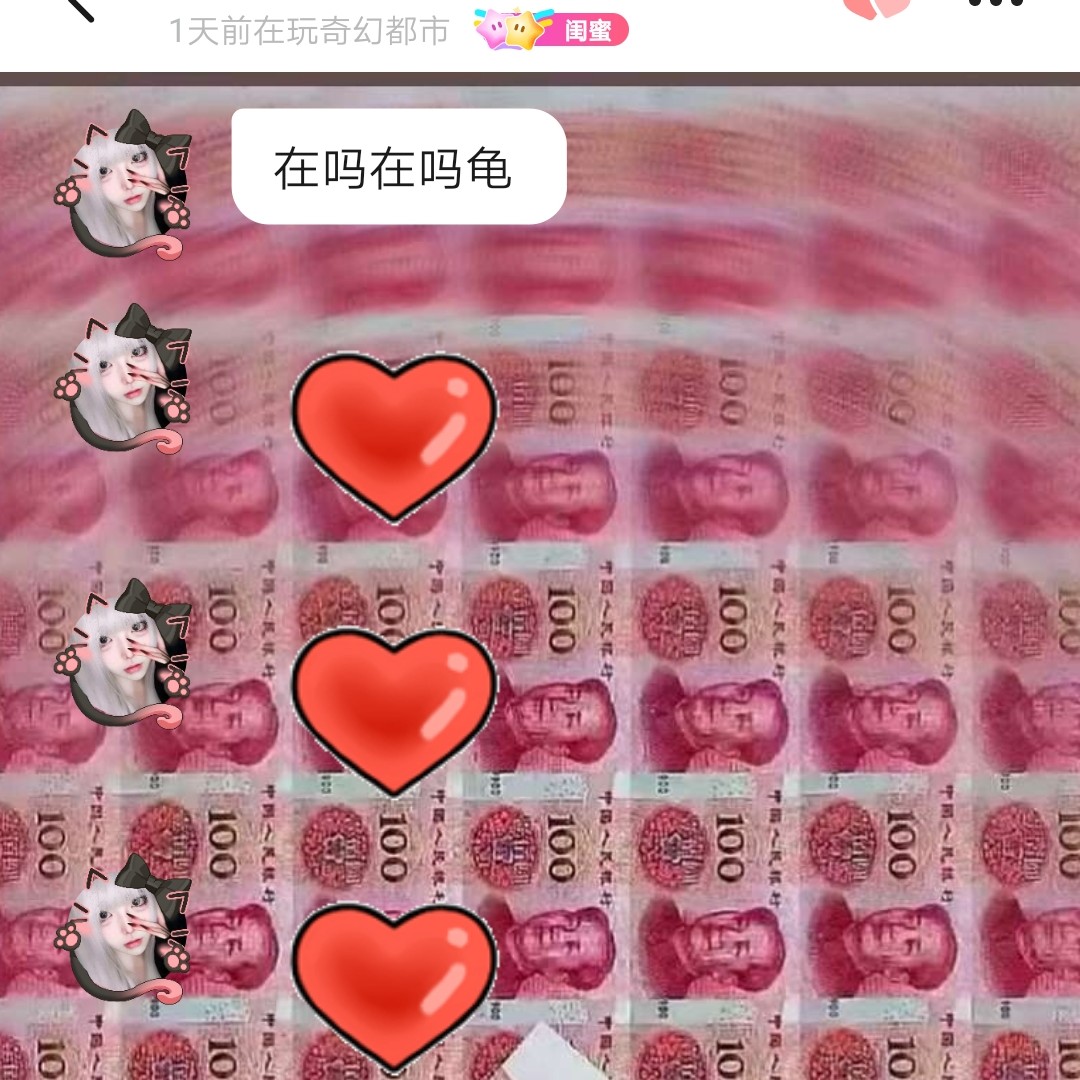Tap the pink heart icon in the header
The image size is (1080, 1080).
pos(876,7)
